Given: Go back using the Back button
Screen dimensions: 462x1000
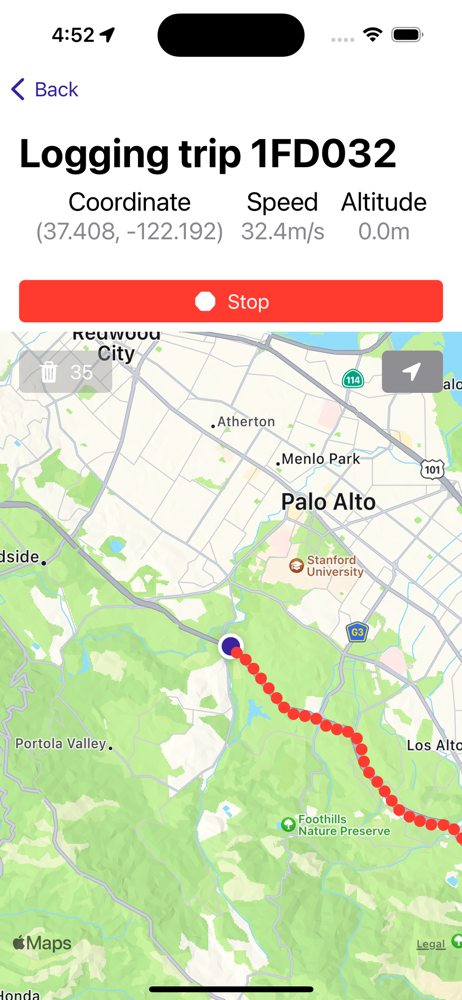Looking at the screenshot, I should (x=45, y=89).
